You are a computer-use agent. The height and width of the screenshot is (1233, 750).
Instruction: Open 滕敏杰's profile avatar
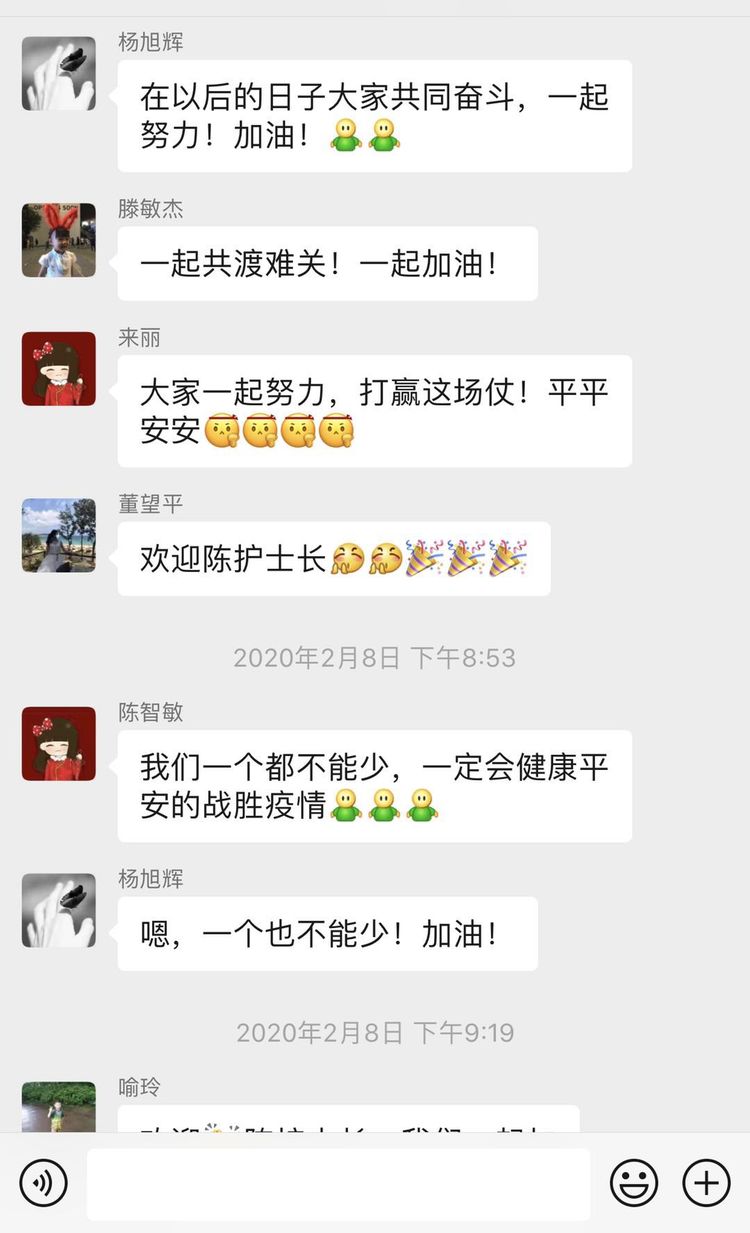click(59, 240)
